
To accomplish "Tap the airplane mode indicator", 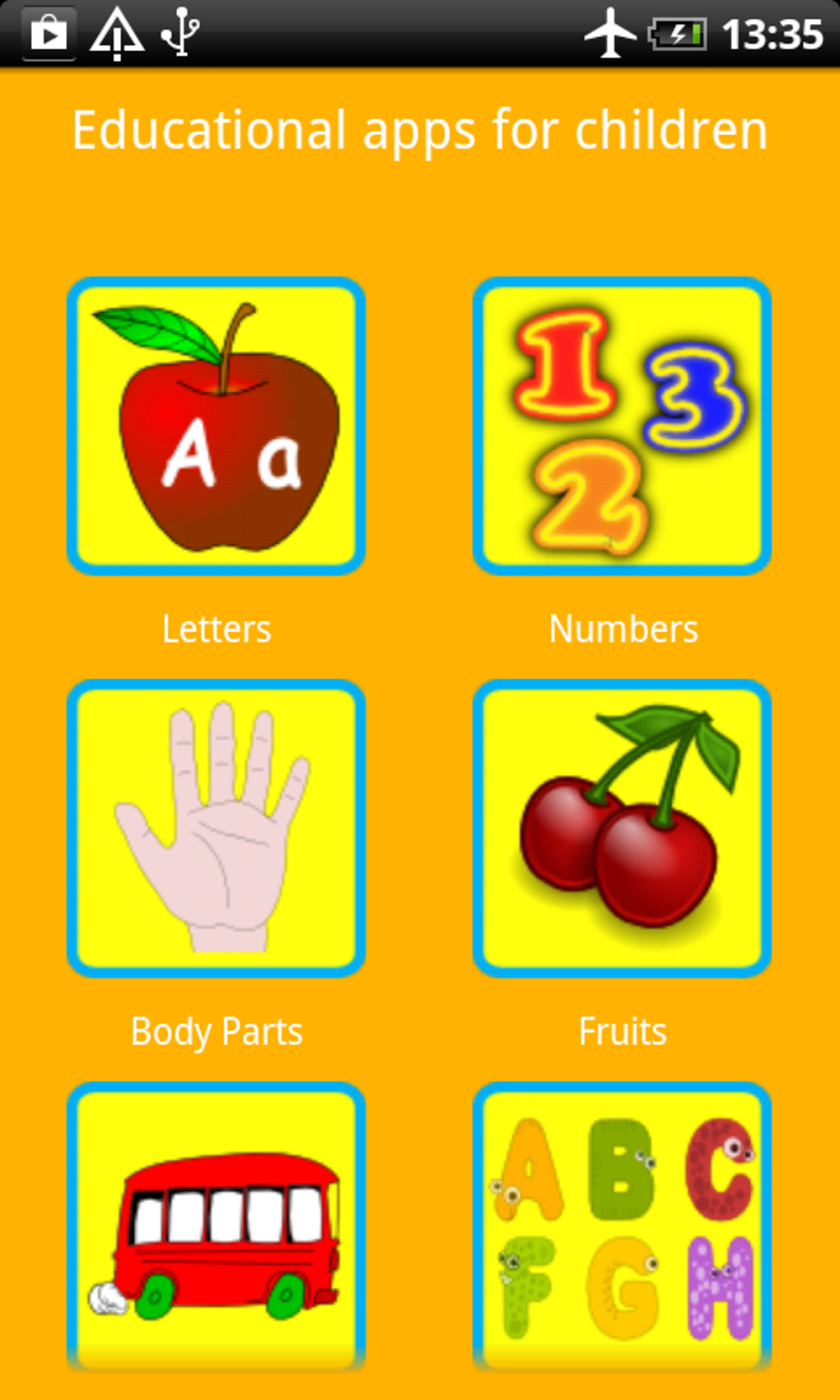I will (611, 33).
